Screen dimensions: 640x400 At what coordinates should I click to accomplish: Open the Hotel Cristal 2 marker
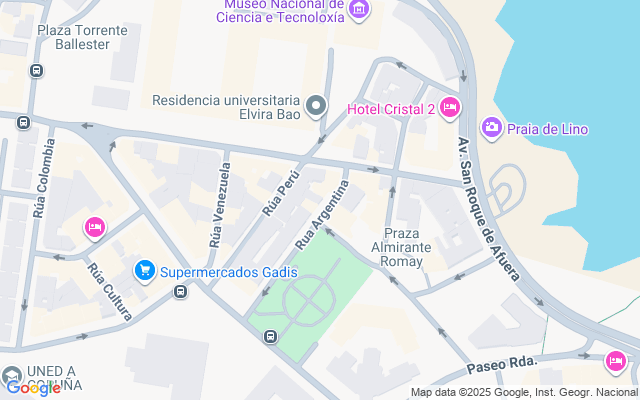pos(450,108)
